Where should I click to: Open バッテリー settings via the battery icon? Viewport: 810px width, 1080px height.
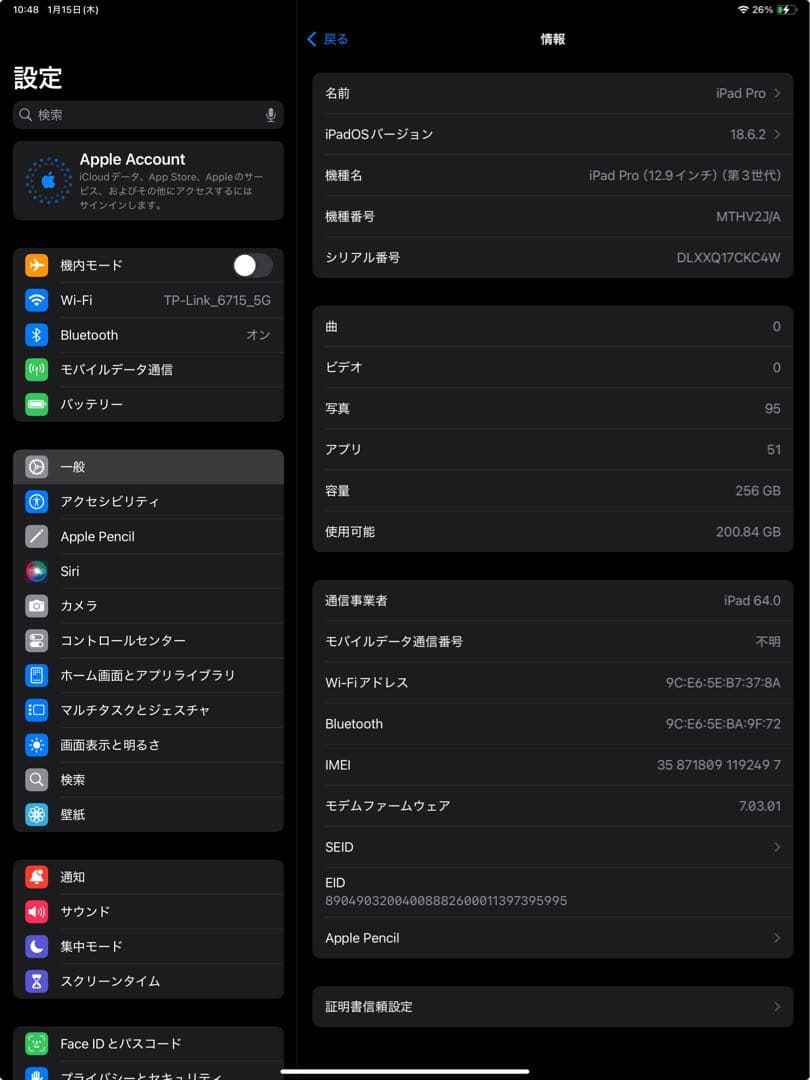(37, 405)
